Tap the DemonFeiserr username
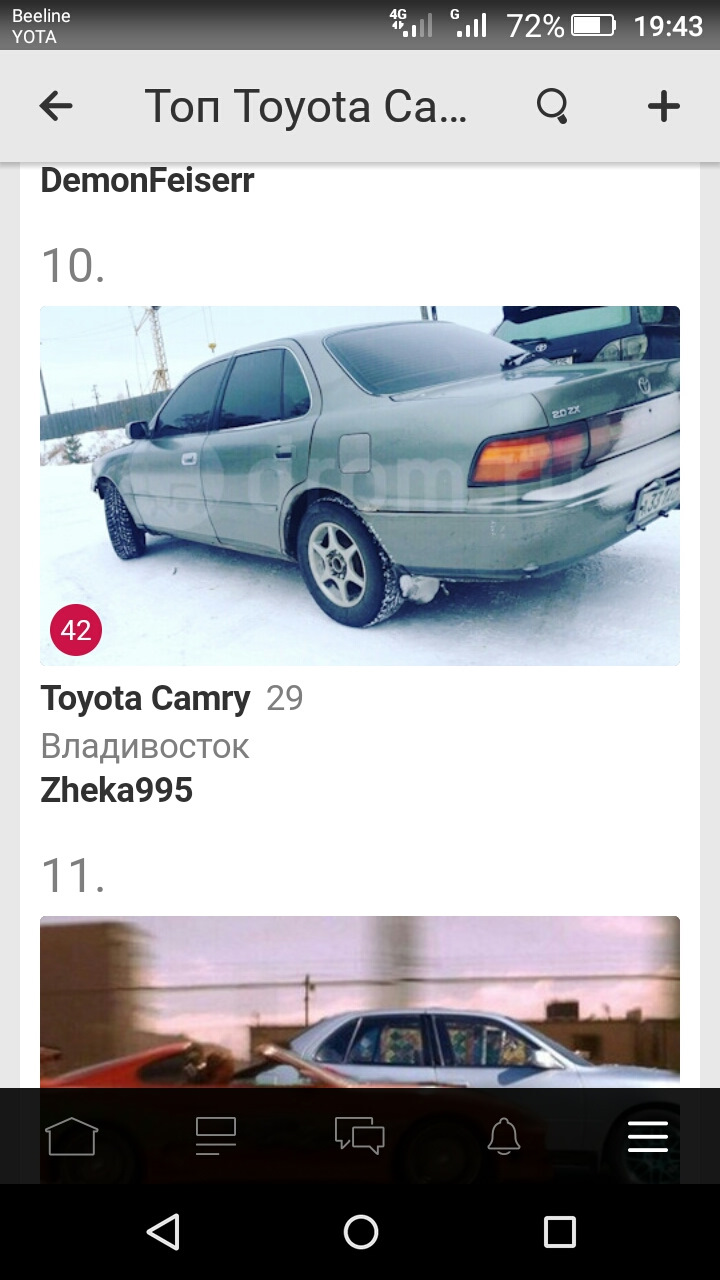Viewport: 720px width, 1280px height. [146, 180]
